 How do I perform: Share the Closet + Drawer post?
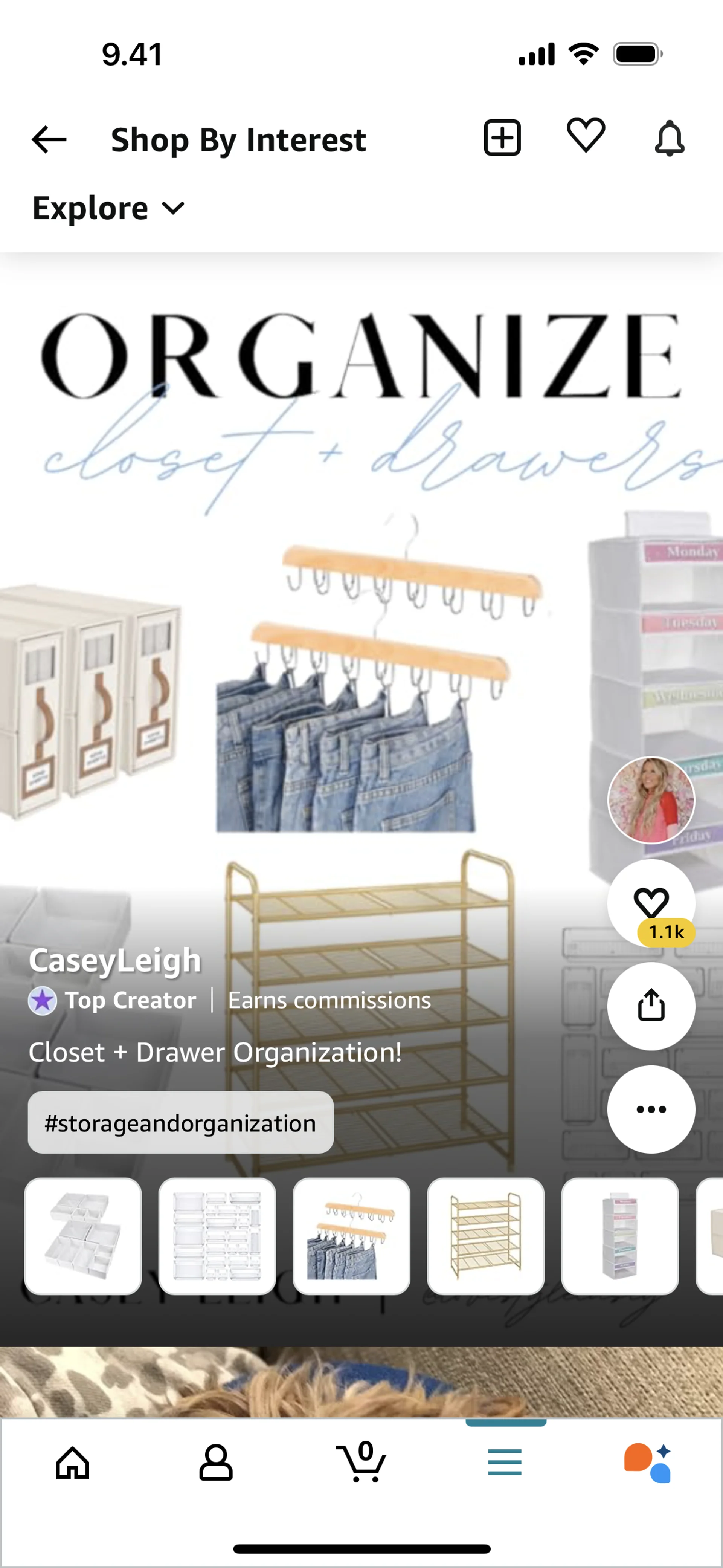(651, 1006)
